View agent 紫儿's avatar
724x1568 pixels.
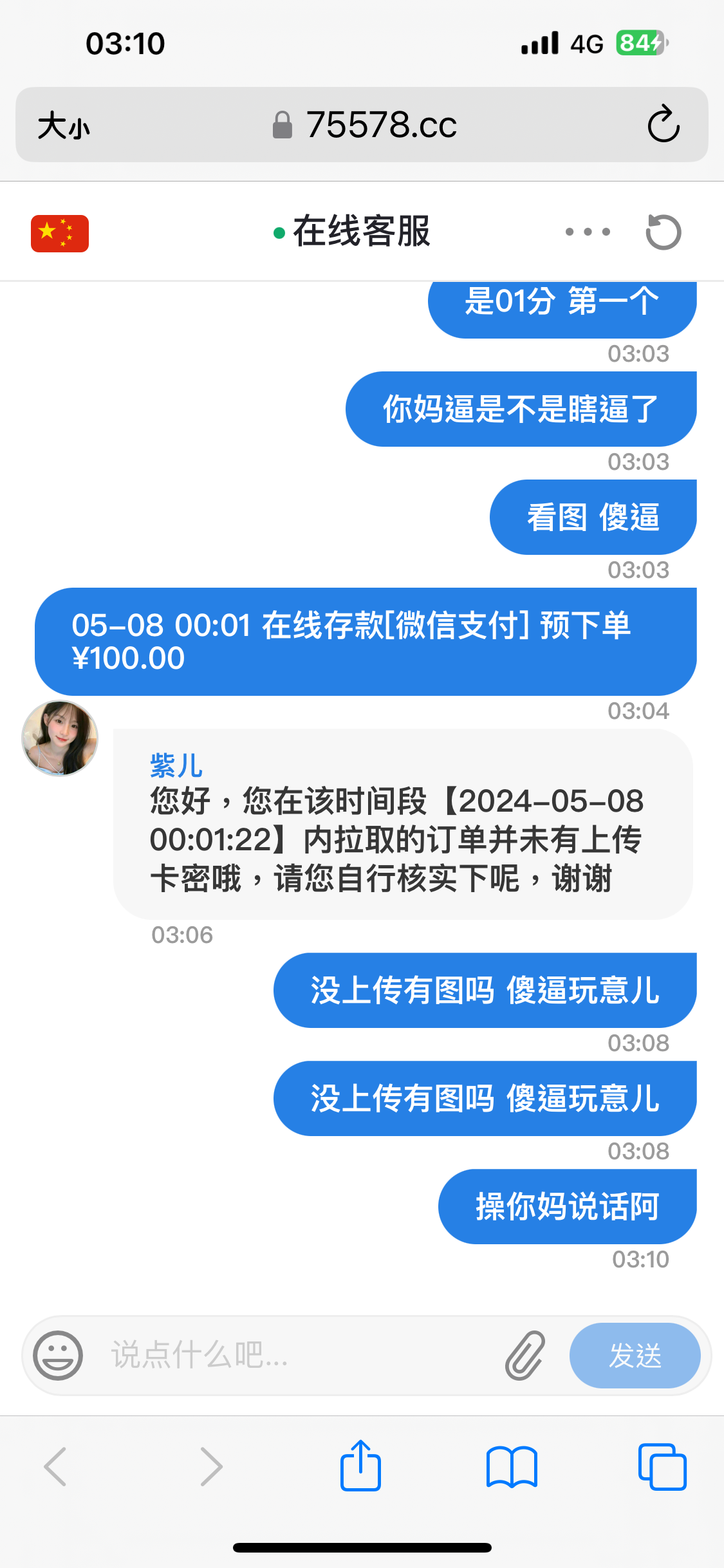coord(60,738)
